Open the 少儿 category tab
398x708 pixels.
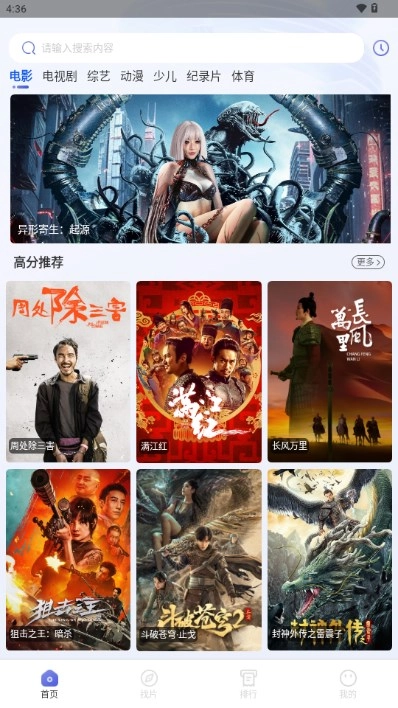pyautogui.click(x=164, y=76)
